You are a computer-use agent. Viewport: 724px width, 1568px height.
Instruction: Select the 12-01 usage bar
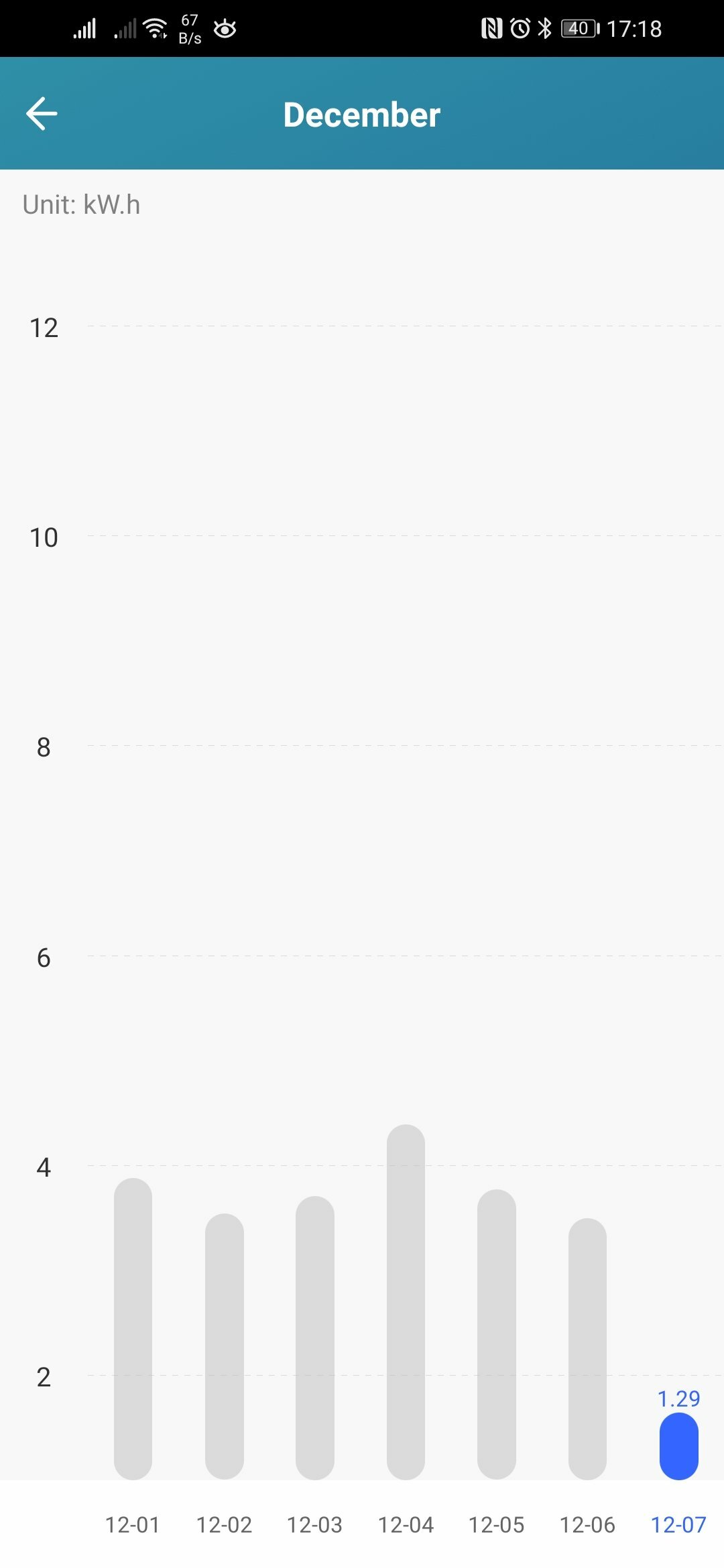(x=133, y=1329)
